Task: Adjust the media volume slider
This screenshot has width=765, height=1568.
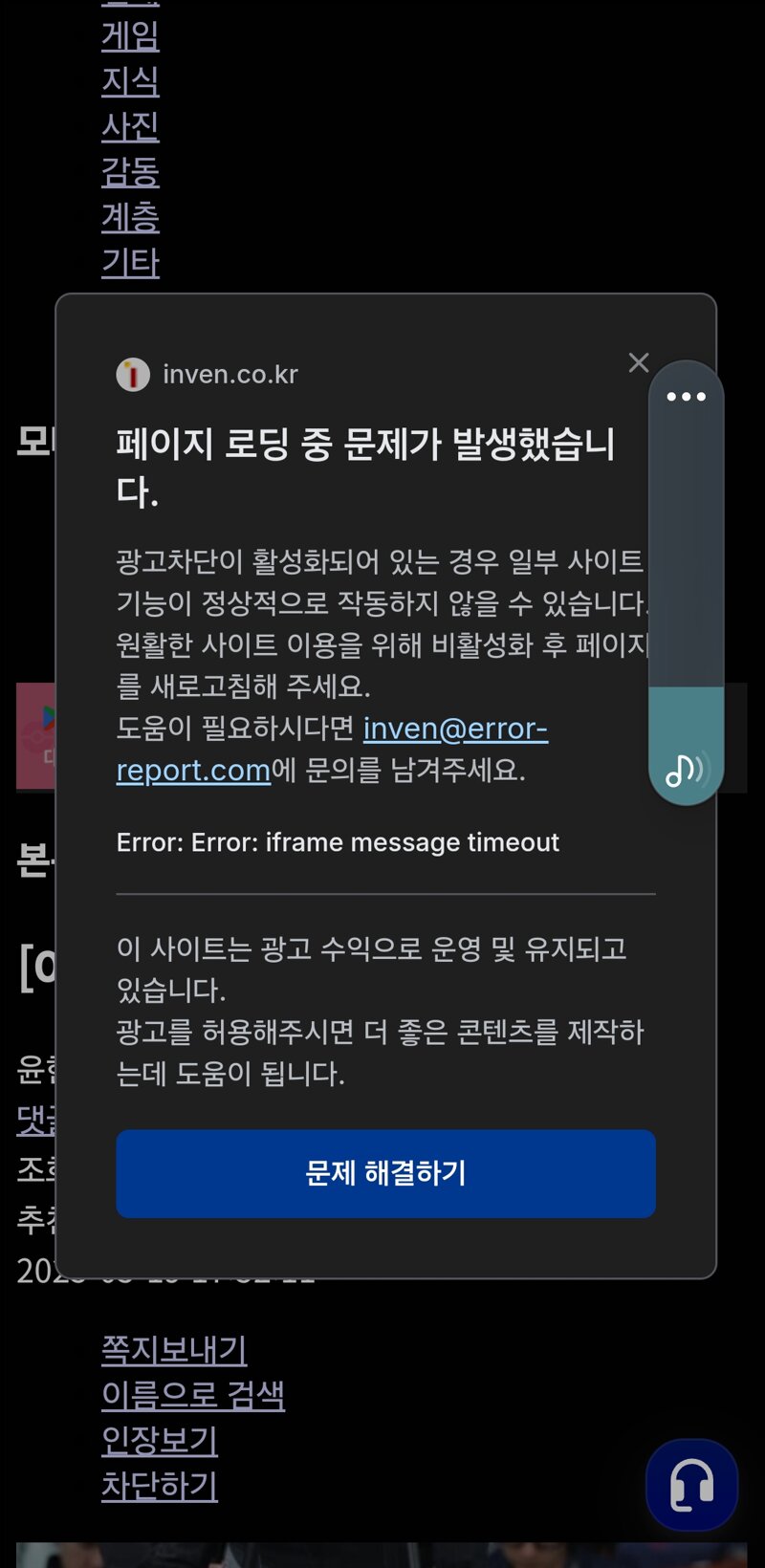Action: point(686,583)
